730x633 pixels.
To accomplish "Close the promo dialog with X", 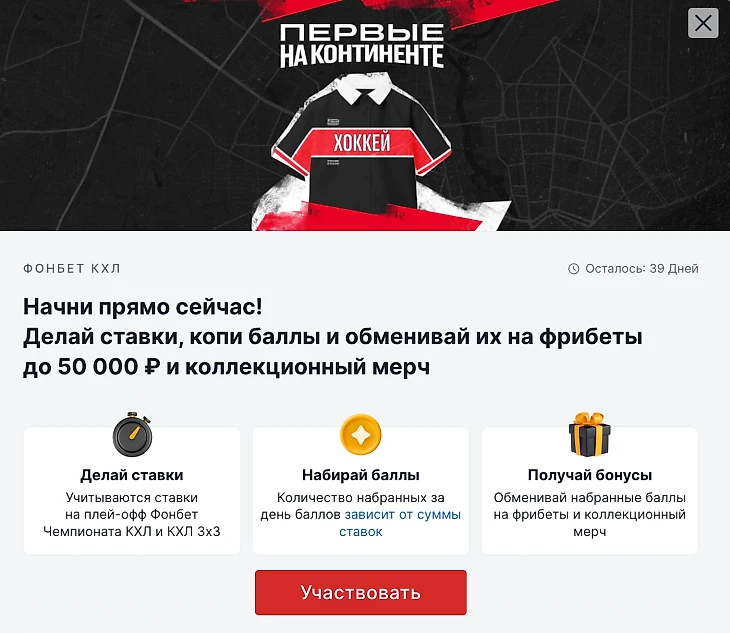I will click(x=703, y=23).
